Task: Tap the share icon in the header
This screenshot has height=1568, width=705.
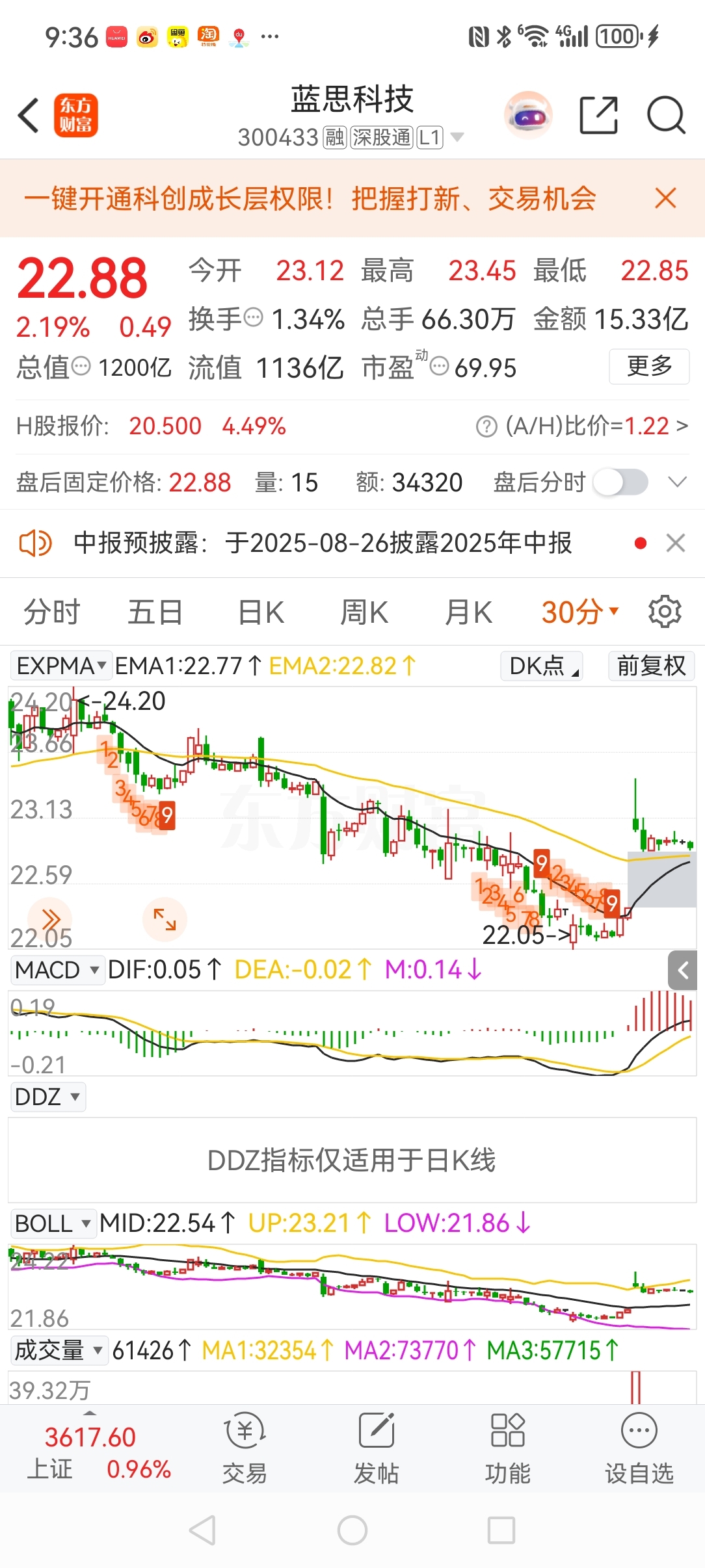Action: (x=598, y=115)
